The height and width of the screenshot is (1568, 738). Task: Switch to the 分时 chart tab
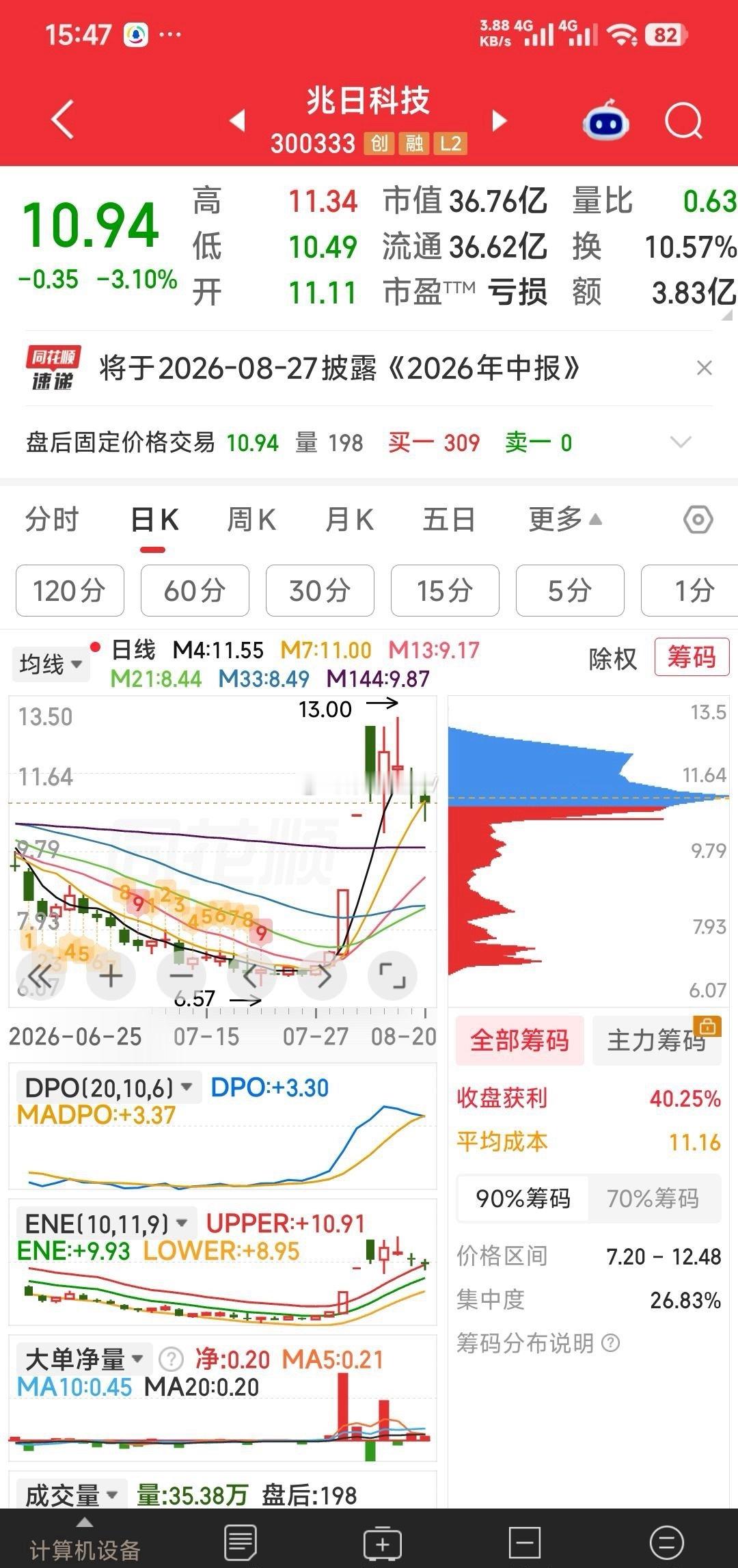tap(52, 519)
